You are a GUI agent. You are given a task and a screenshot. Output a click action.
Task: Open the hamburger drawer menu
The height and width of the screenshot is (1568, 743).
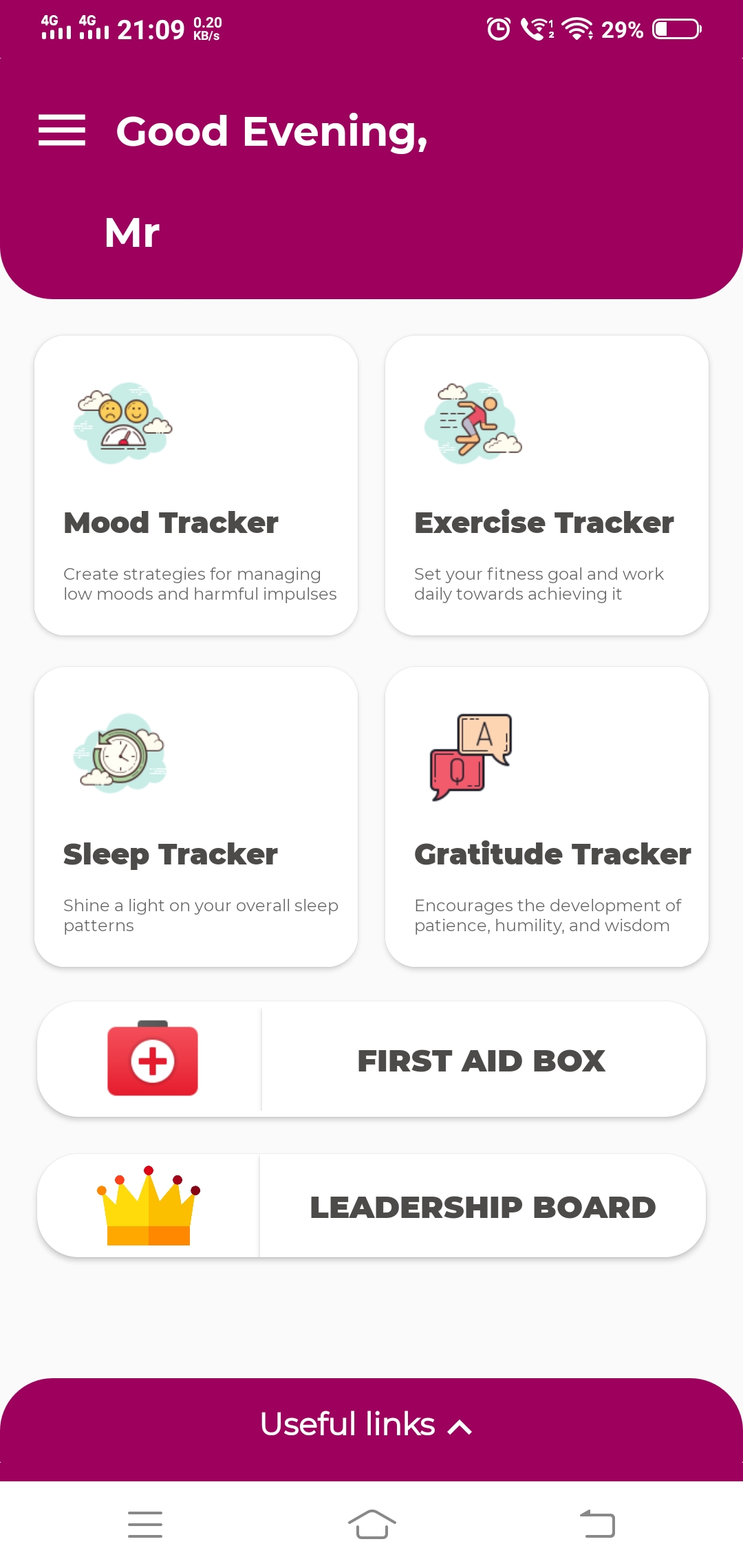click(x=62, y=131)
